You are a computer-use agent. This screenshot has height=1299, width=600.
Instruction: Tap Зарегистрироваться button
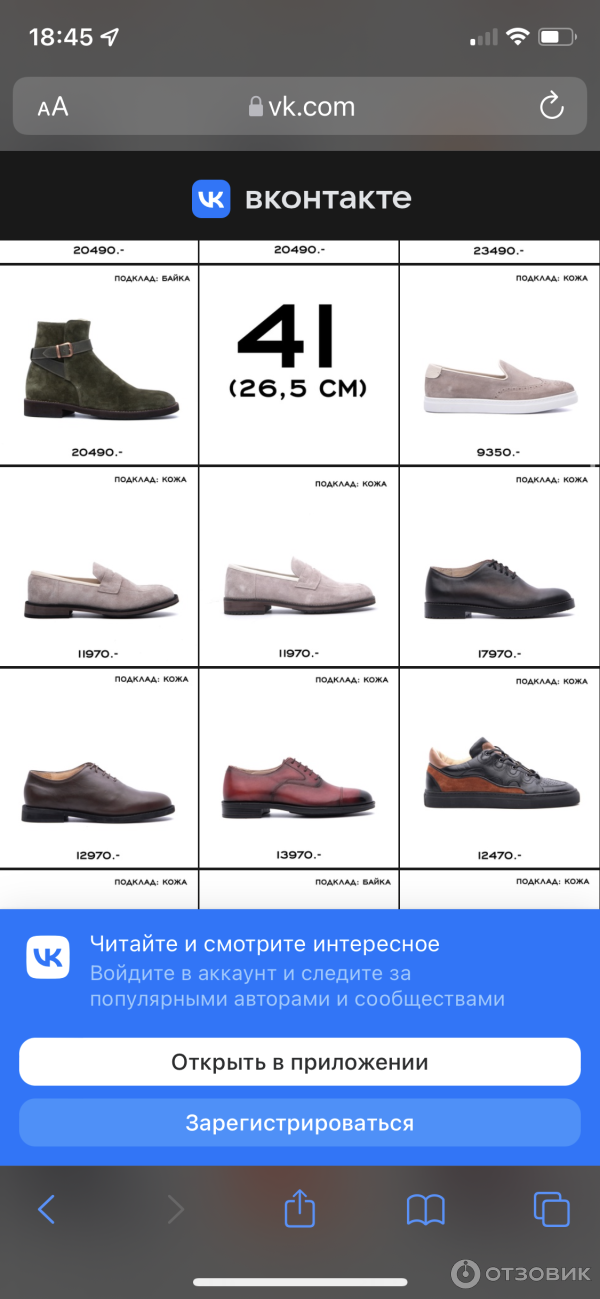tap(300, 1123)
